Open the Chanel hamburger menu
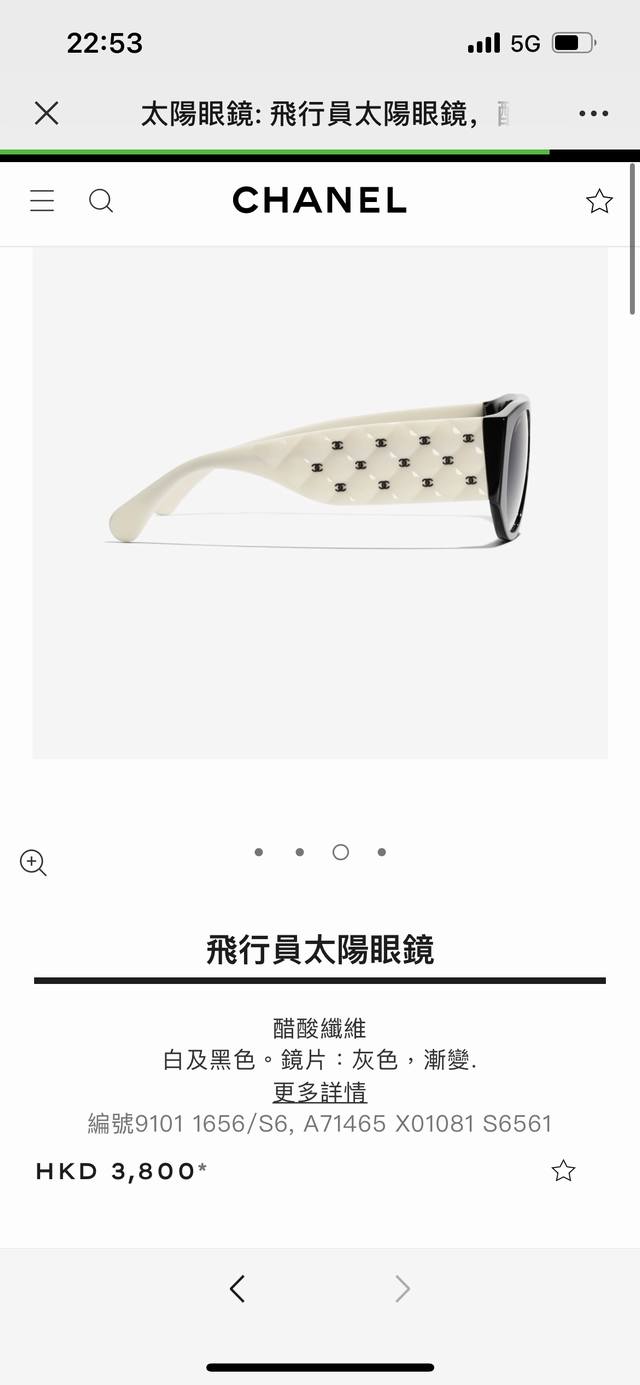640x1385 pixels. pos(42,201)
